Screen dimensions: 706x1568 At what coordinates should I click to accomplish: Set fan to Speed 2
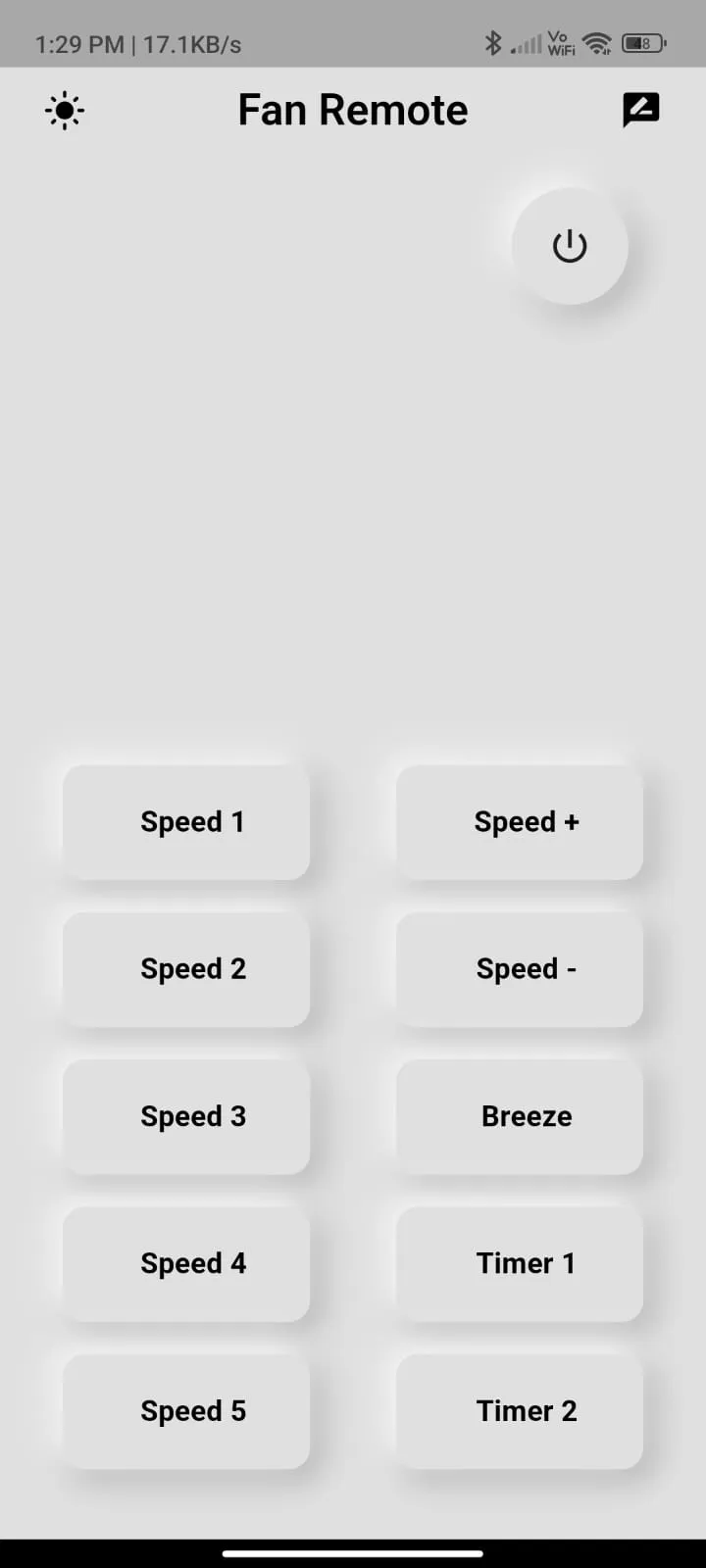[x=186, y=969]
